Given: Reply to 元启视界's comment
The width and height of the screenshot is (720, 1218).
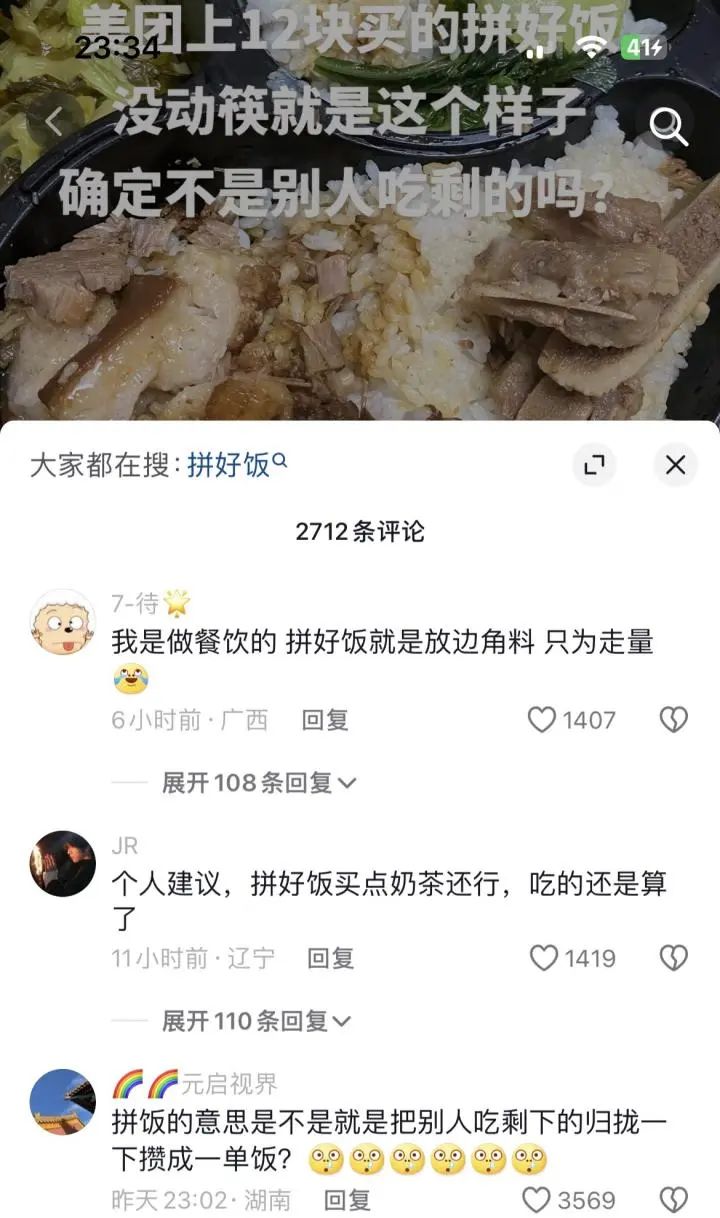Looking at the screenshot, I should (347, 1199).
